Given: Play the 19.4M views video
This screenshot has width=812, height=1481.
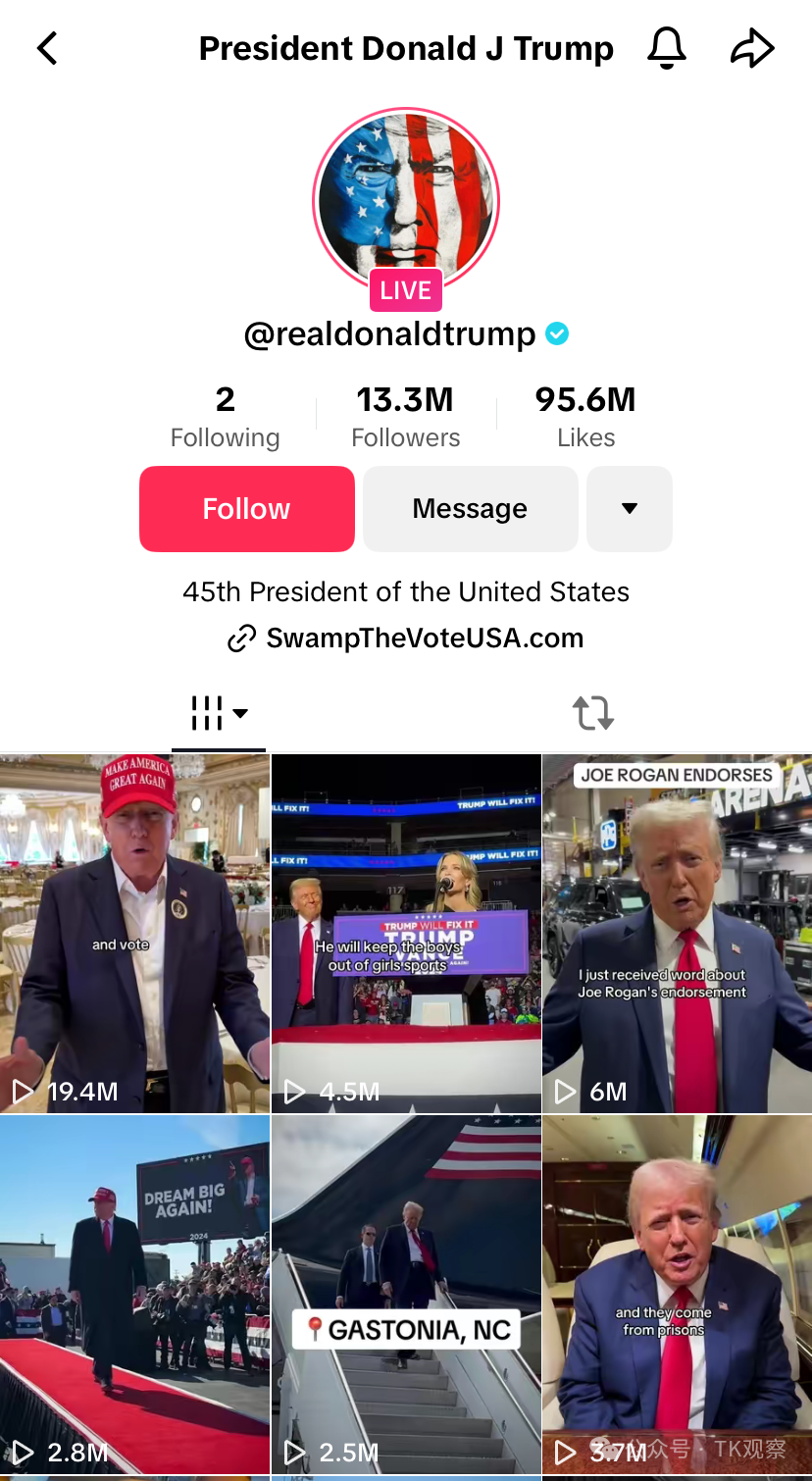Looking at the screenshot, I should [134, 933].
